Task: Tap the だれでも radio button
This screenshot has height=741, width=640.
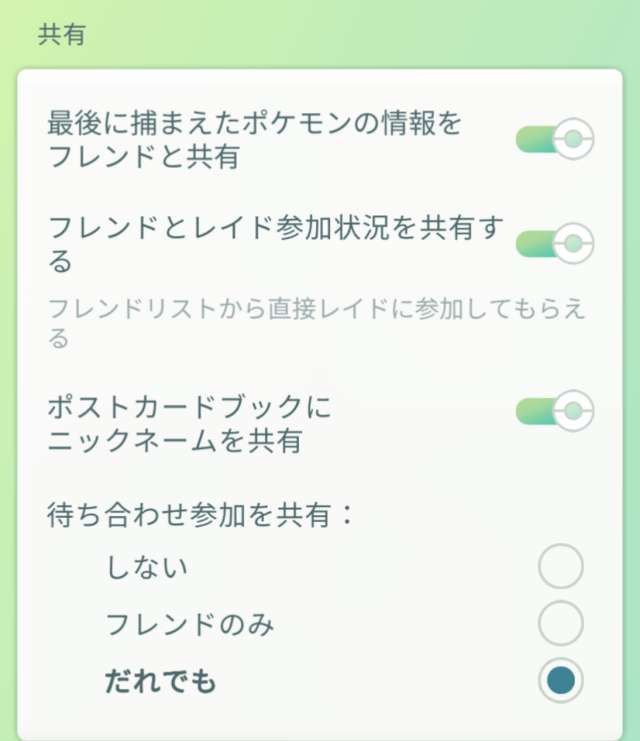Action: click(560, 681)
